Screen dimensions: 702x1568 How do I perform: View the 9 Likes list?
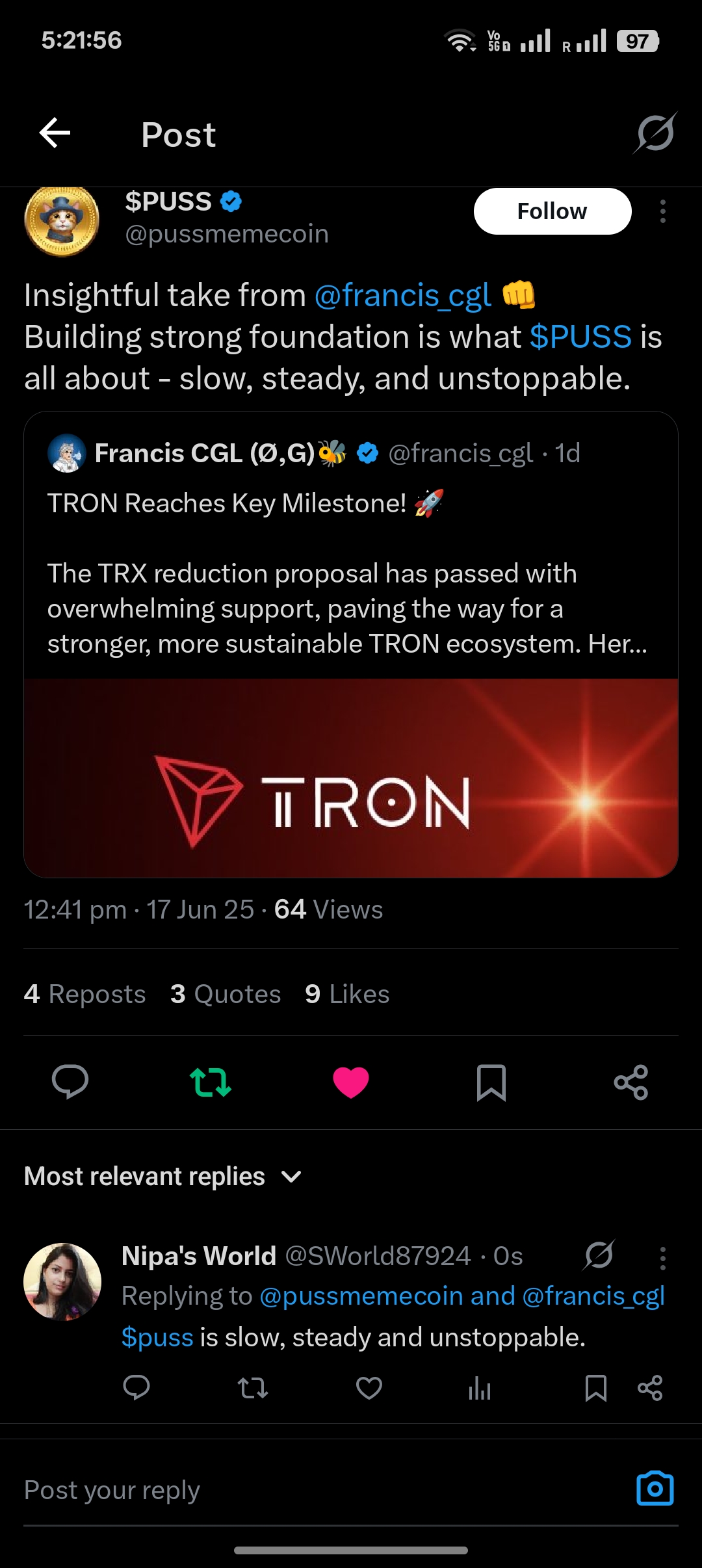click(347, 994)
